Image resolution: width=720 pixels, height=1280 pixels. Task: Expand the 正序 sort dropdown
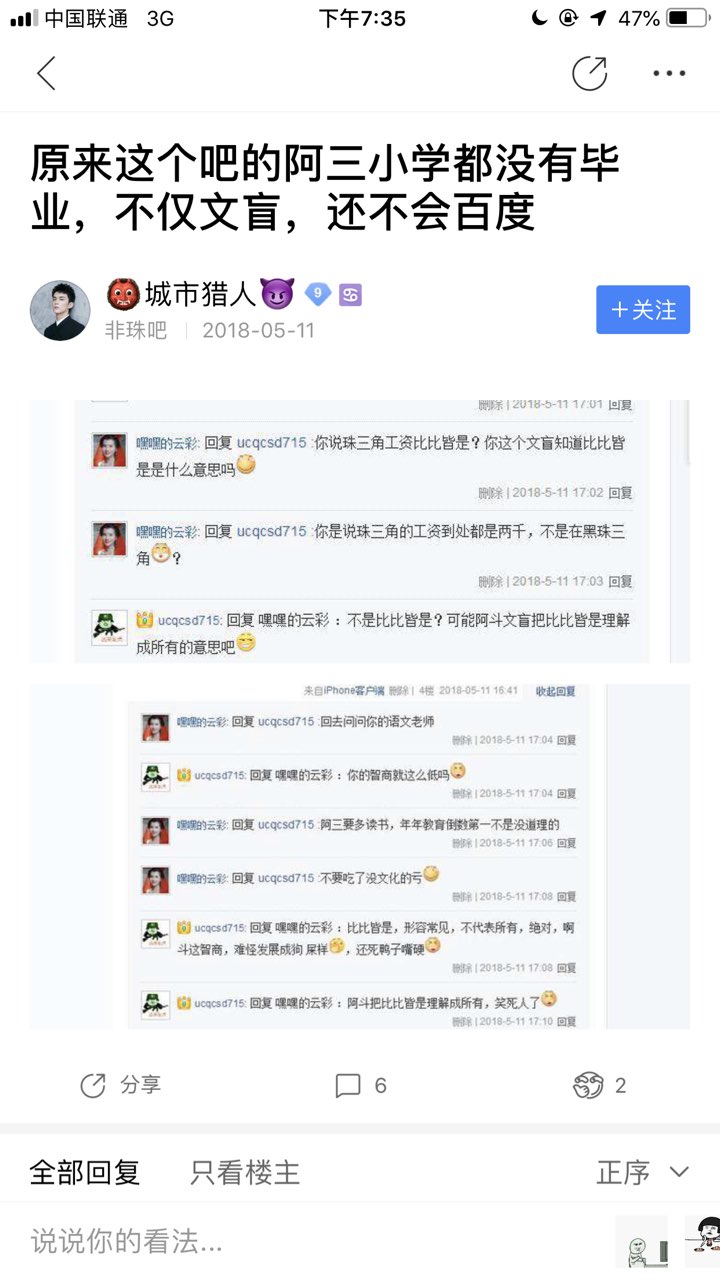pyautogui.click(x=642, y=1172)
